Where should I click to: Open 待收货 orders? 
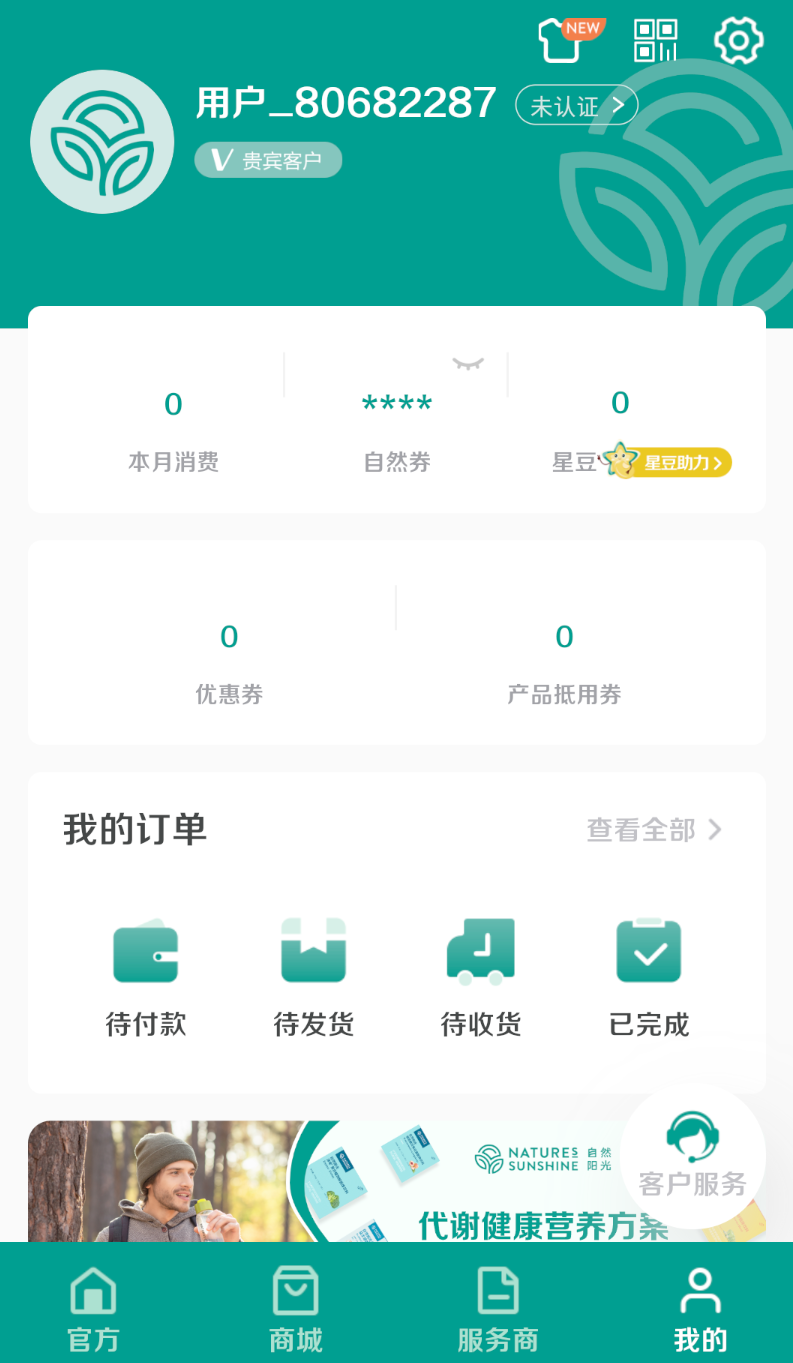(481, 977)
